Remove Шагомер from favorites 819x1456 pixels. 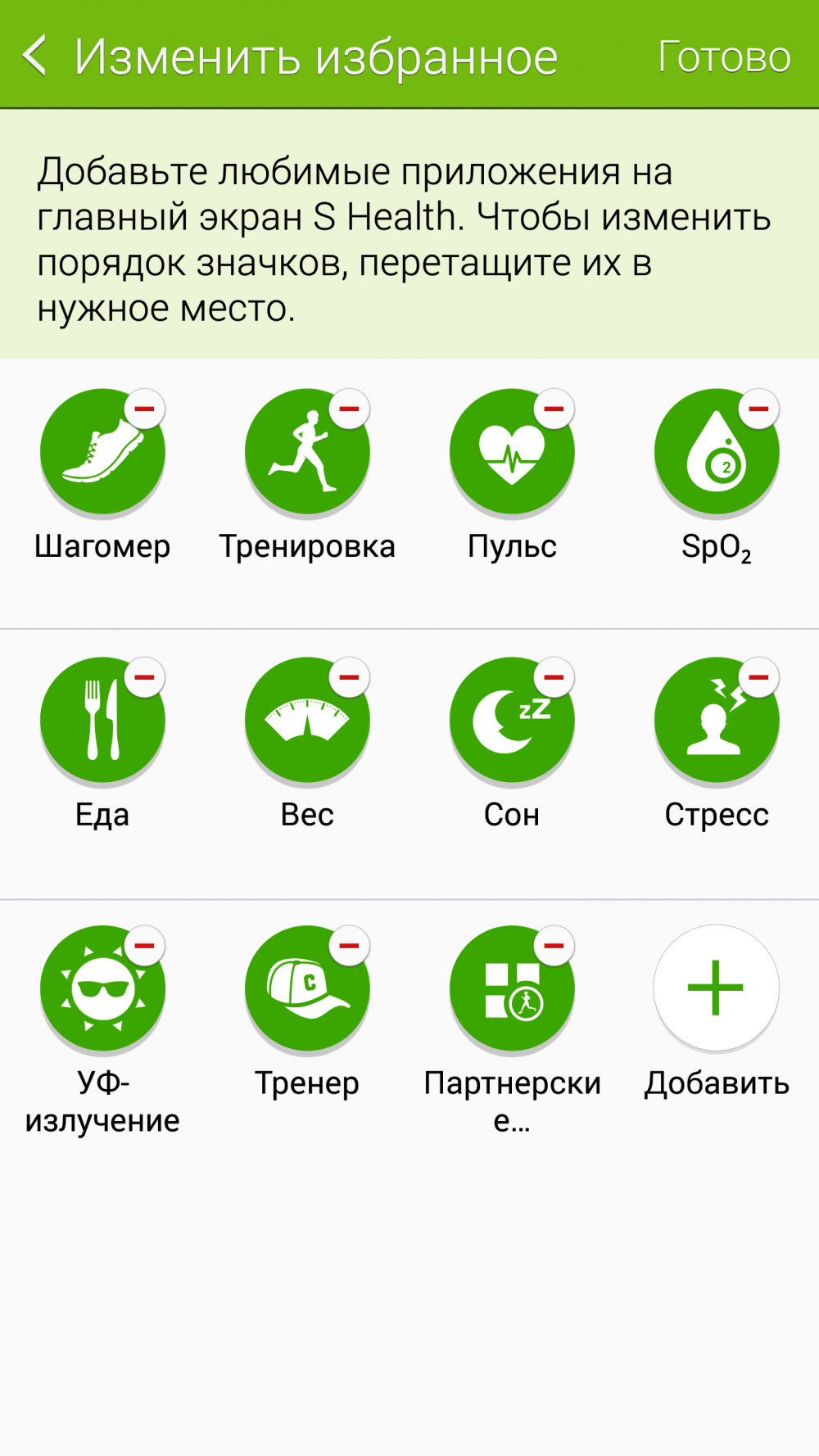pyautogui.click(x=145, y=409)
